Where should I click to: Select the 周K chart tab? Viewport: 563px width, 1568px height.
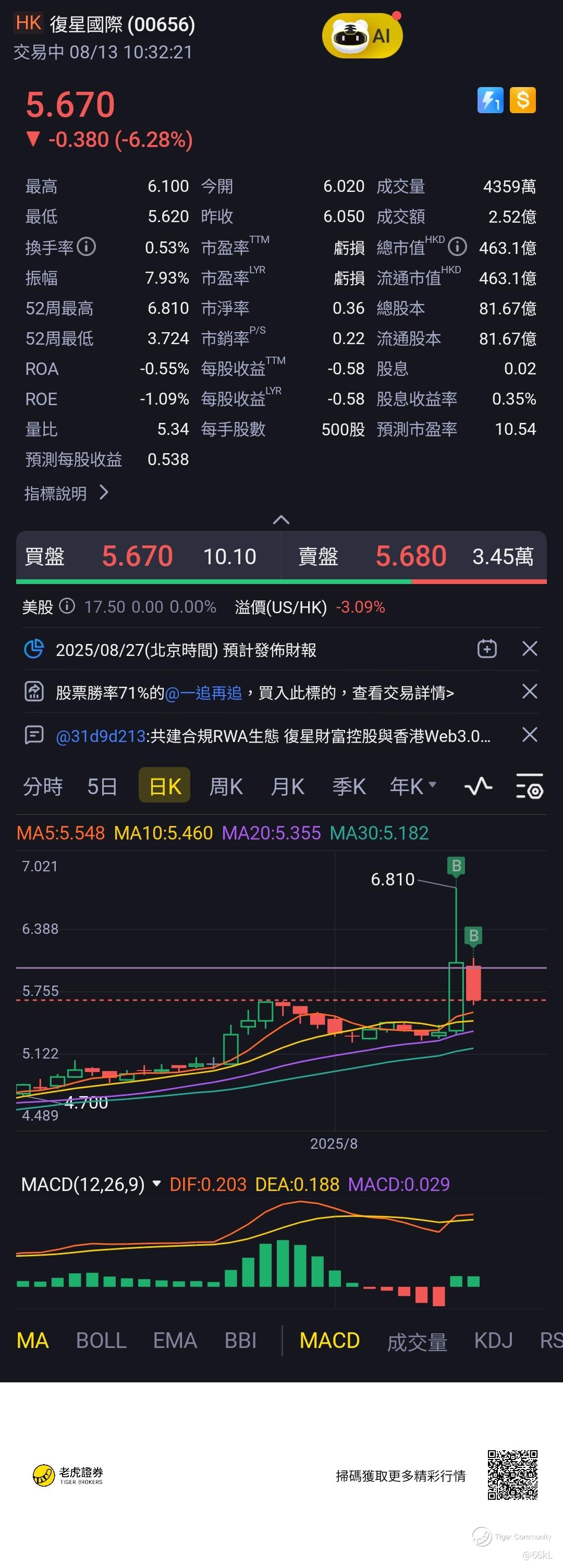point(226,786)
